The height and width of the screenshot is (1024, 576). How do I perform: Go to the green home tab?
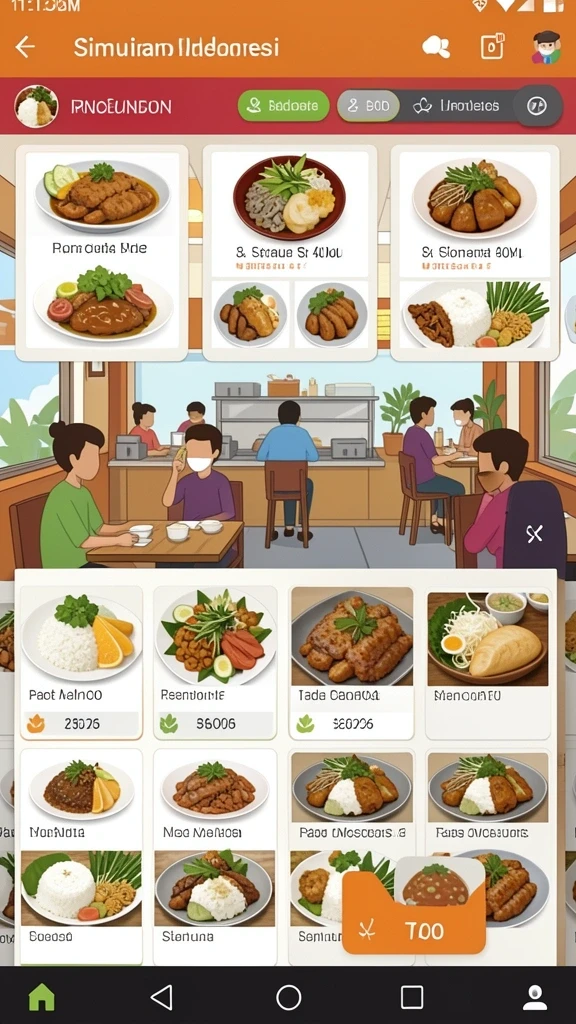click(42, 997)
